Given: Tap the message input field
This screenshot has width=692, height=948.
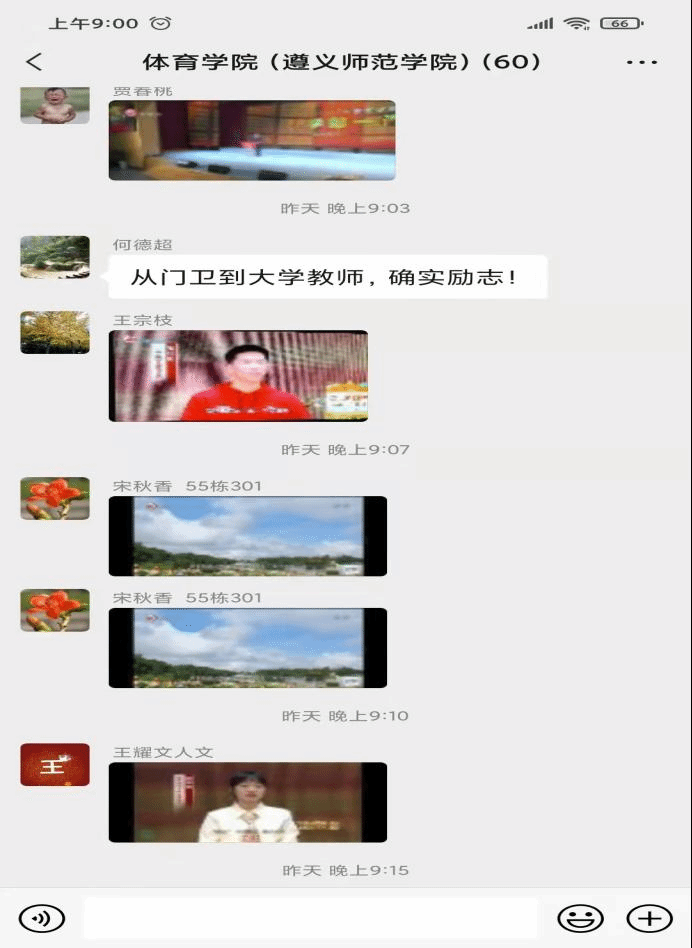Looking at the screenshot, I should (310, 917).
